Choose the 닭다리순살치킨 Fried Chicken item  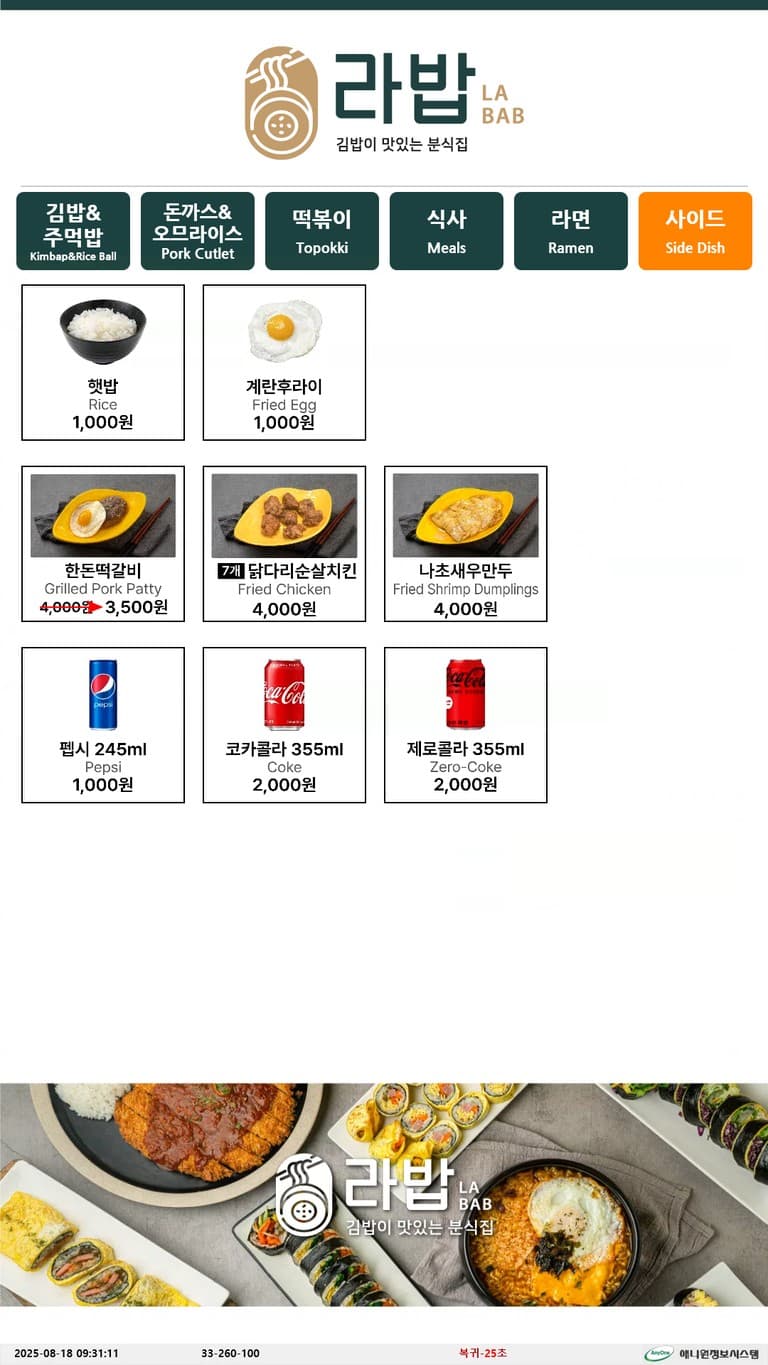(x=284, y=543)
